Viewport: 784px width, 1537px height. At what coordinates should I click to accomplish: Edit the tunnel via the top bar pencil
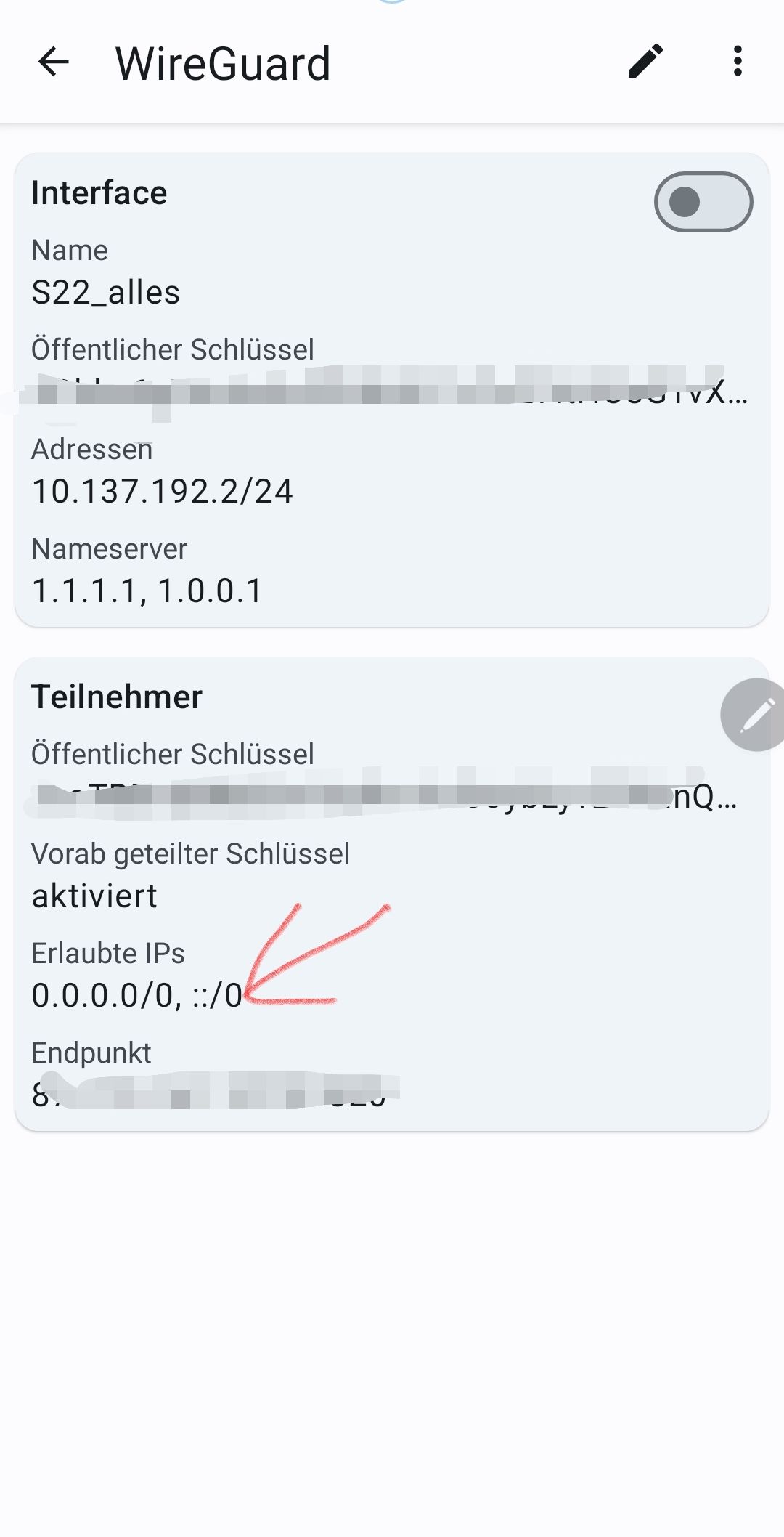point(645,62)
